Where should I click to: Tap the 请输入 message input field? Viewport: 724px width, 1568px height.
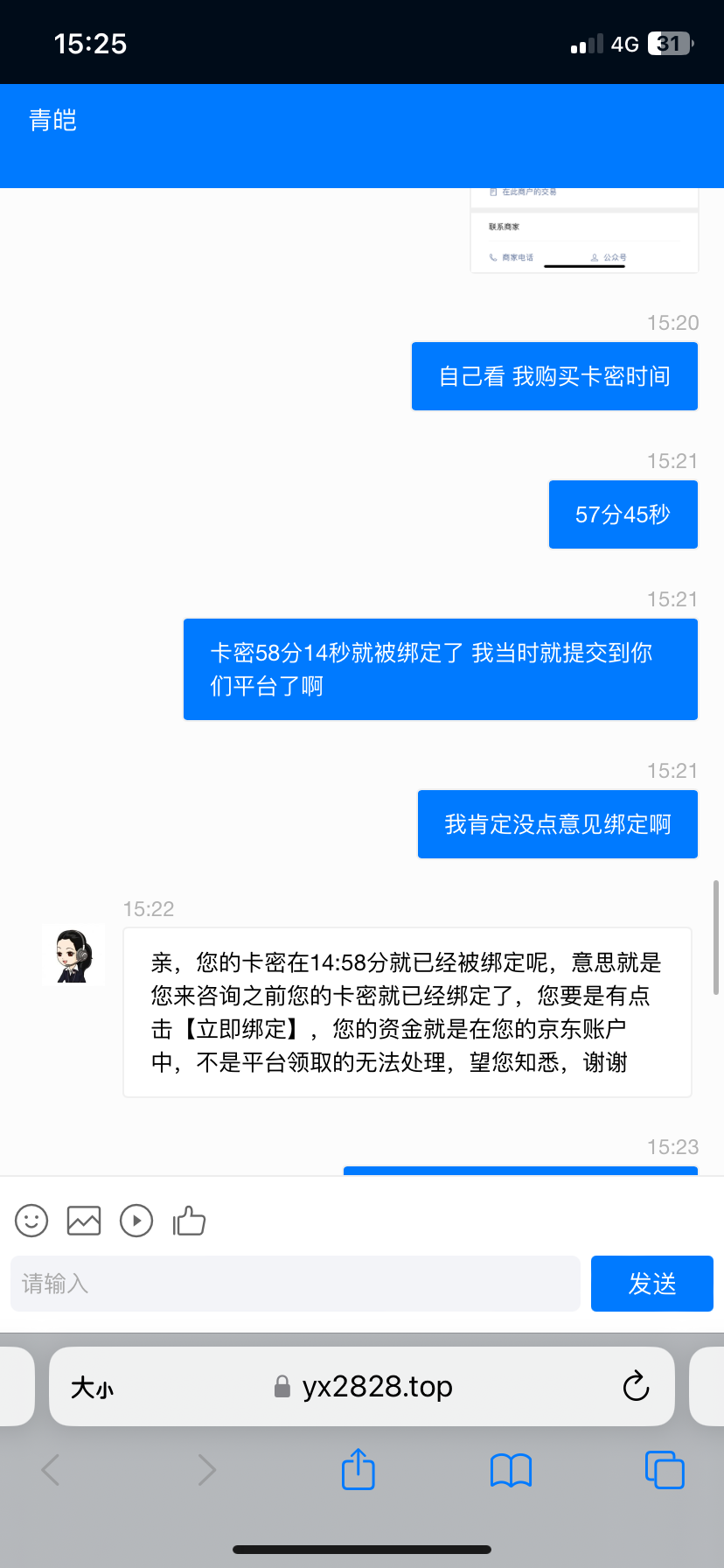(296, 1283)
